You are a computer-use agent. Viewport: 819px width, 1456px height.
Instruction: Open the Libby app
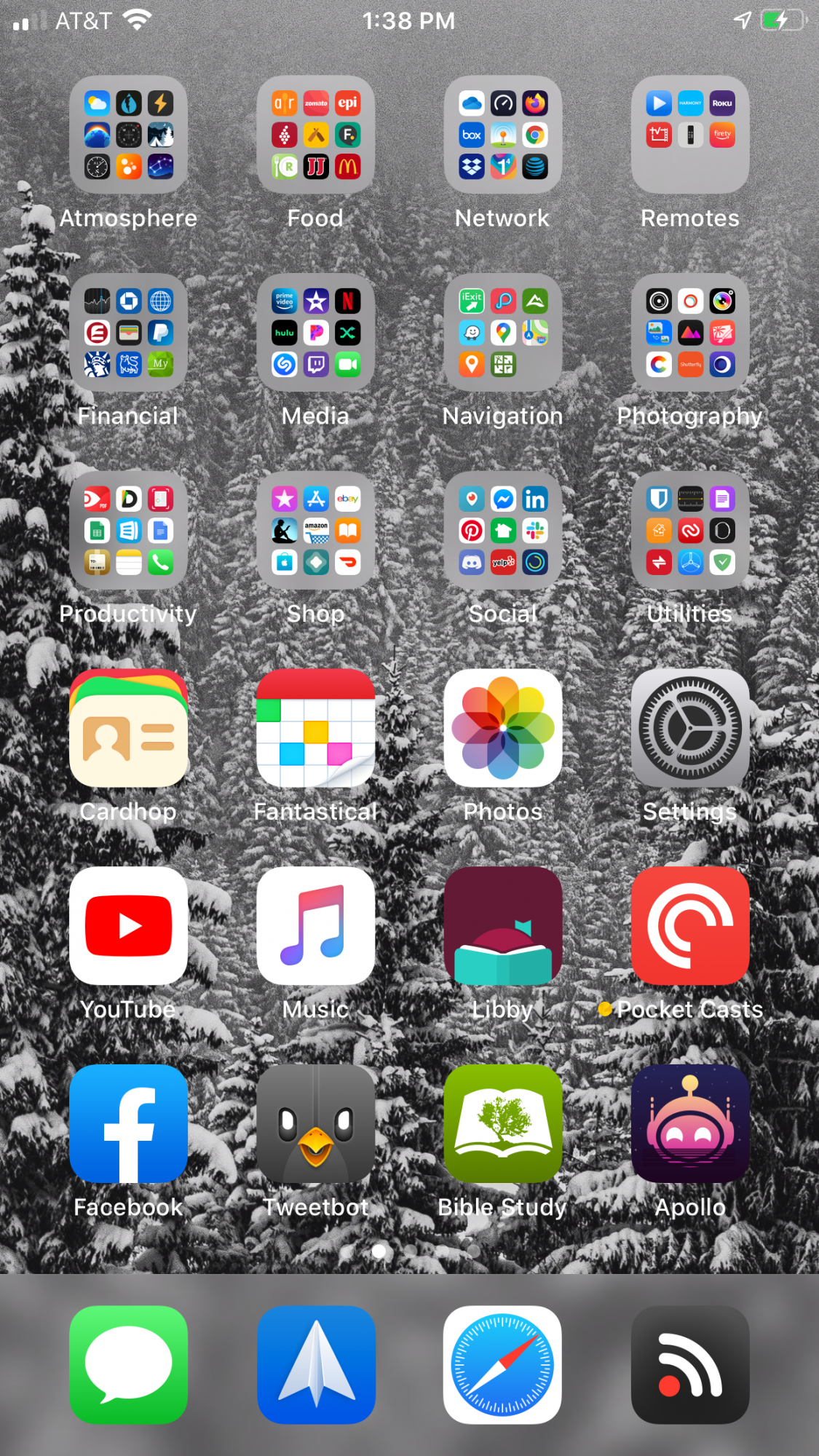(x=503, y=926)
